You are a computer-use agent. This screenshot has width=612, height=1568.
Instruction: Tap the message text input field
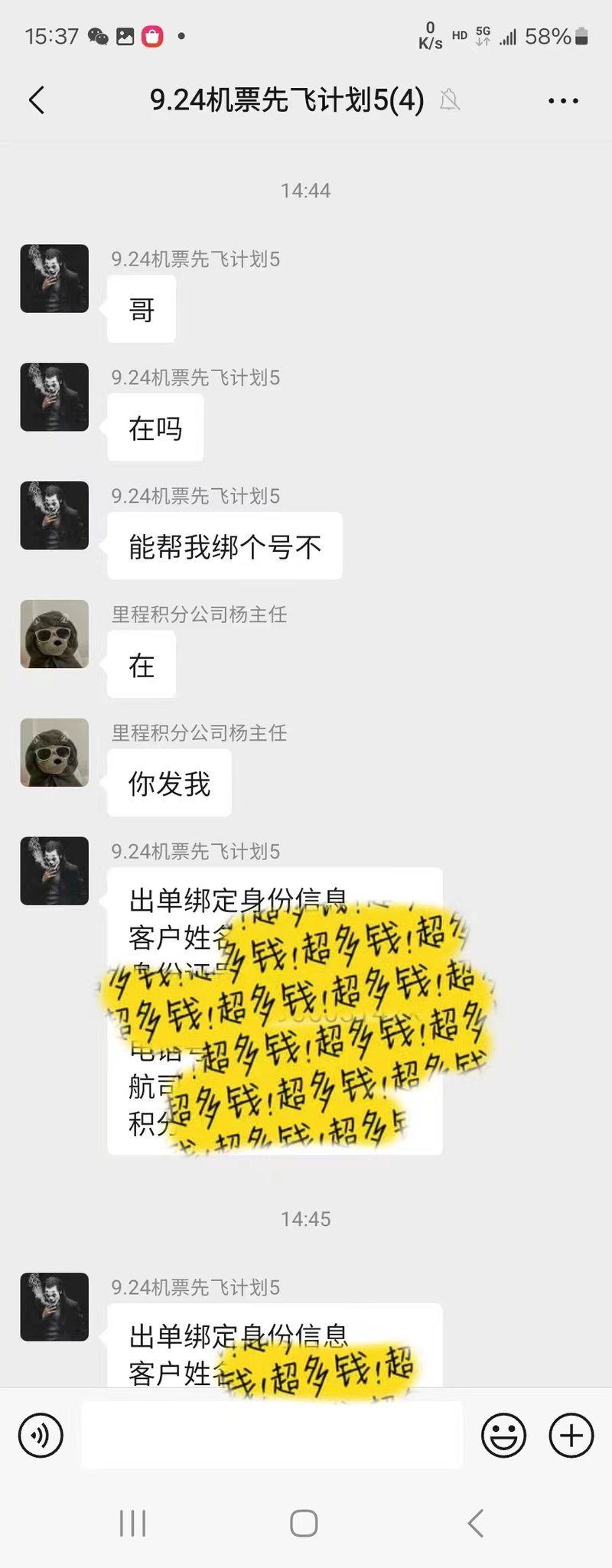tap(272, 1436)
